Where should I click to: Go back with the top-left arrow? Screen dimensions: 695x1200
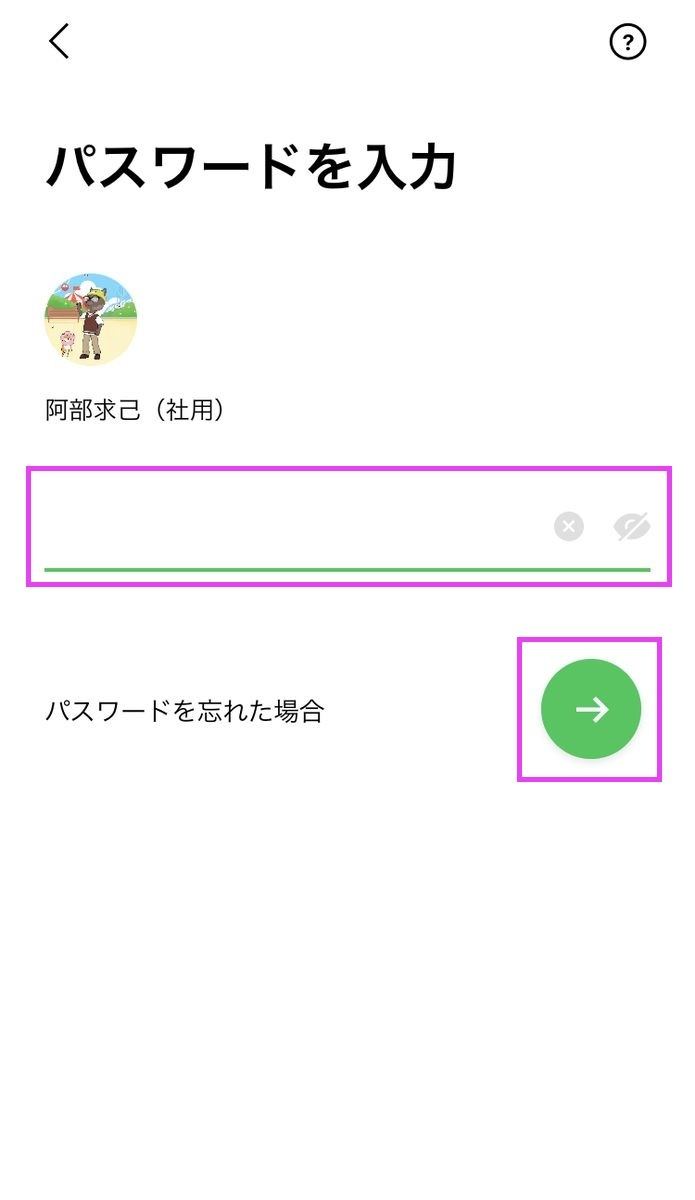coord(59,41)
